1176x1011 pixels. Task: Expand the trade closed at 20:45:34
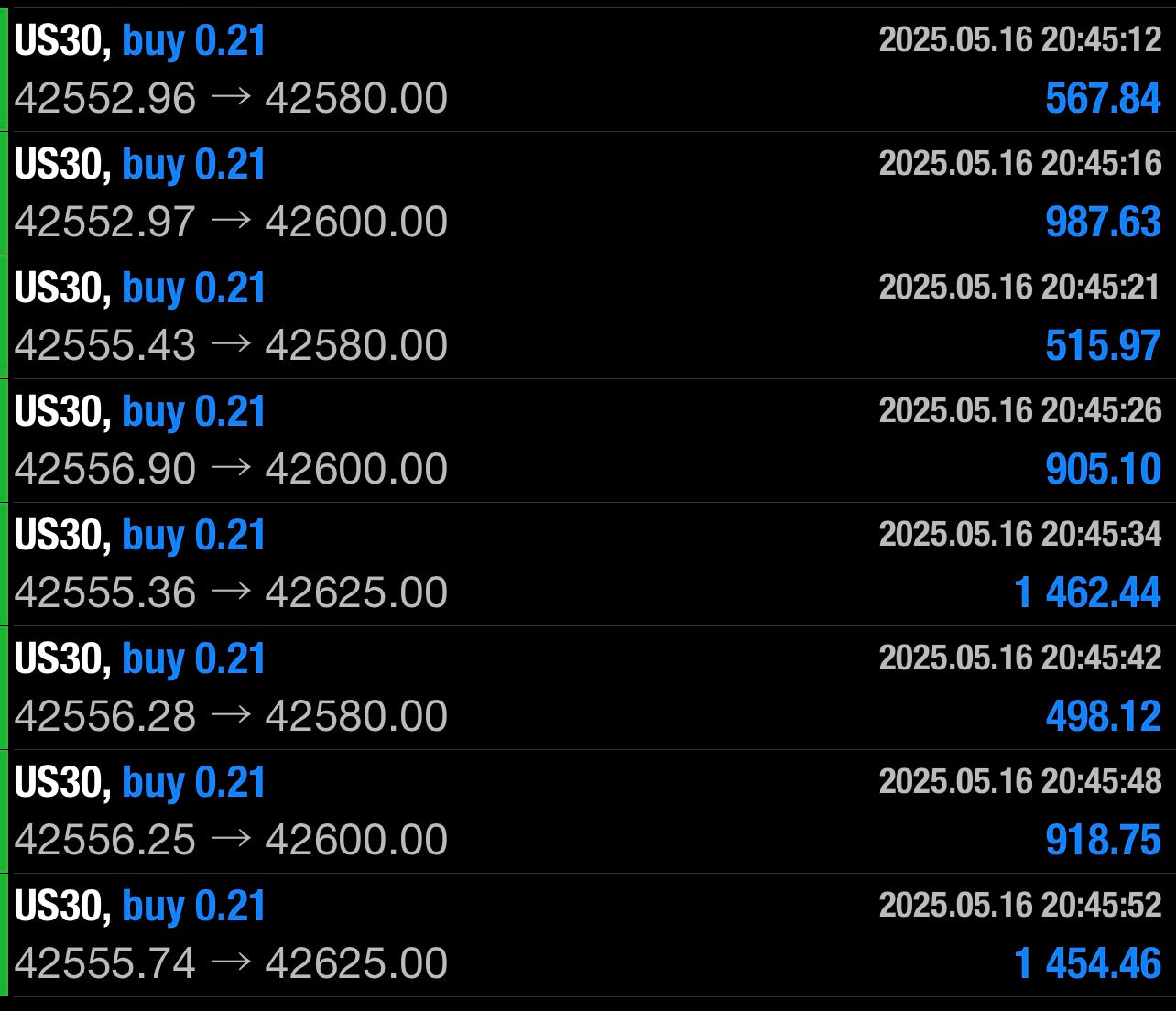(586, 564)
